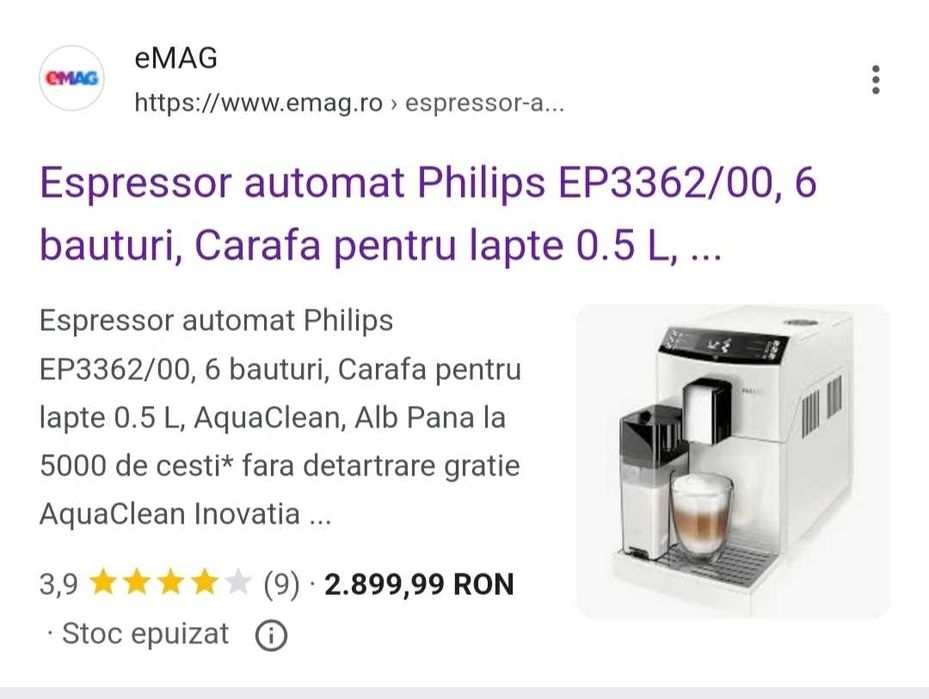Open the espresso machine product thumbnail
Image resolution: width=929 pixels, height=699 pixels.
pos(733,461)
